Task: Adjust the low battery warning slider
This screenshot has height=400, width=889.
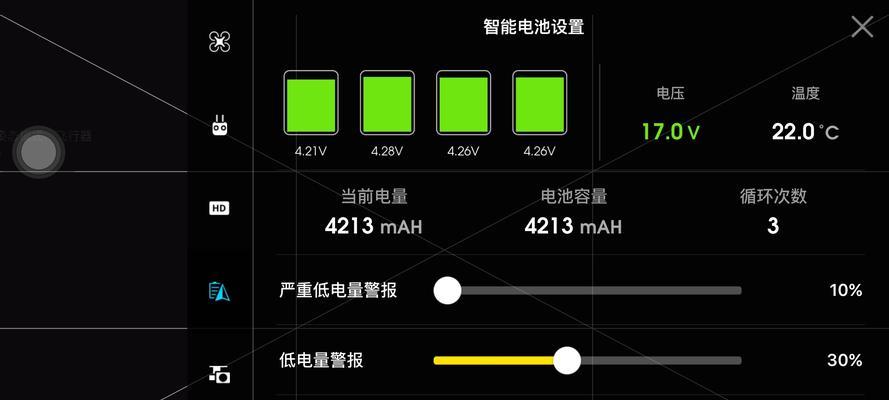Action: [x=567, y=360]
